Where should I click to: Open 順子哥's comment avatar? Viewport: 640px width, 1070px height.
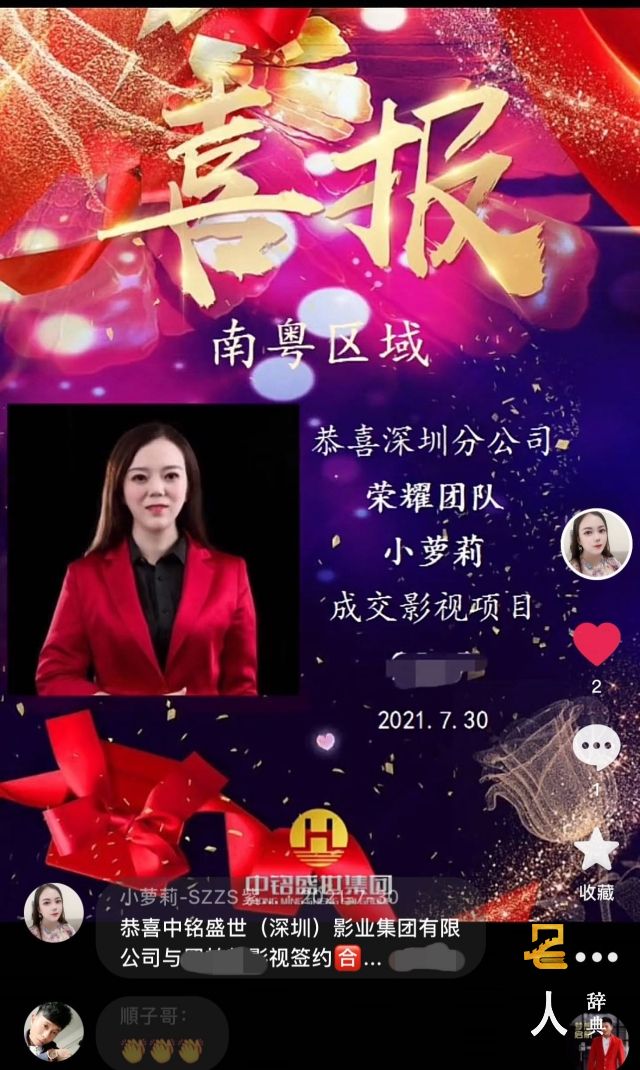(x=53, y=1031)
